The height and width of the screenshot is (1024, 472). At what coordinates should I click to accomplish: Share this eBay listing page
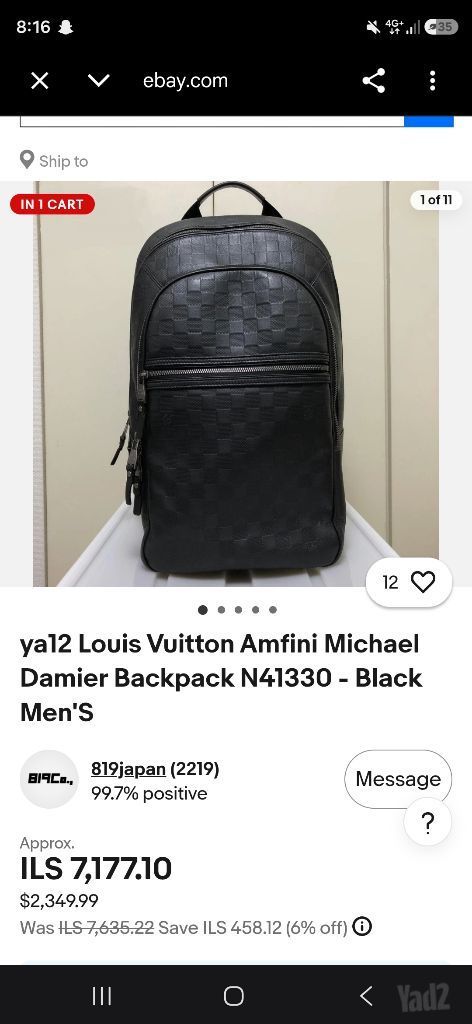373,81
